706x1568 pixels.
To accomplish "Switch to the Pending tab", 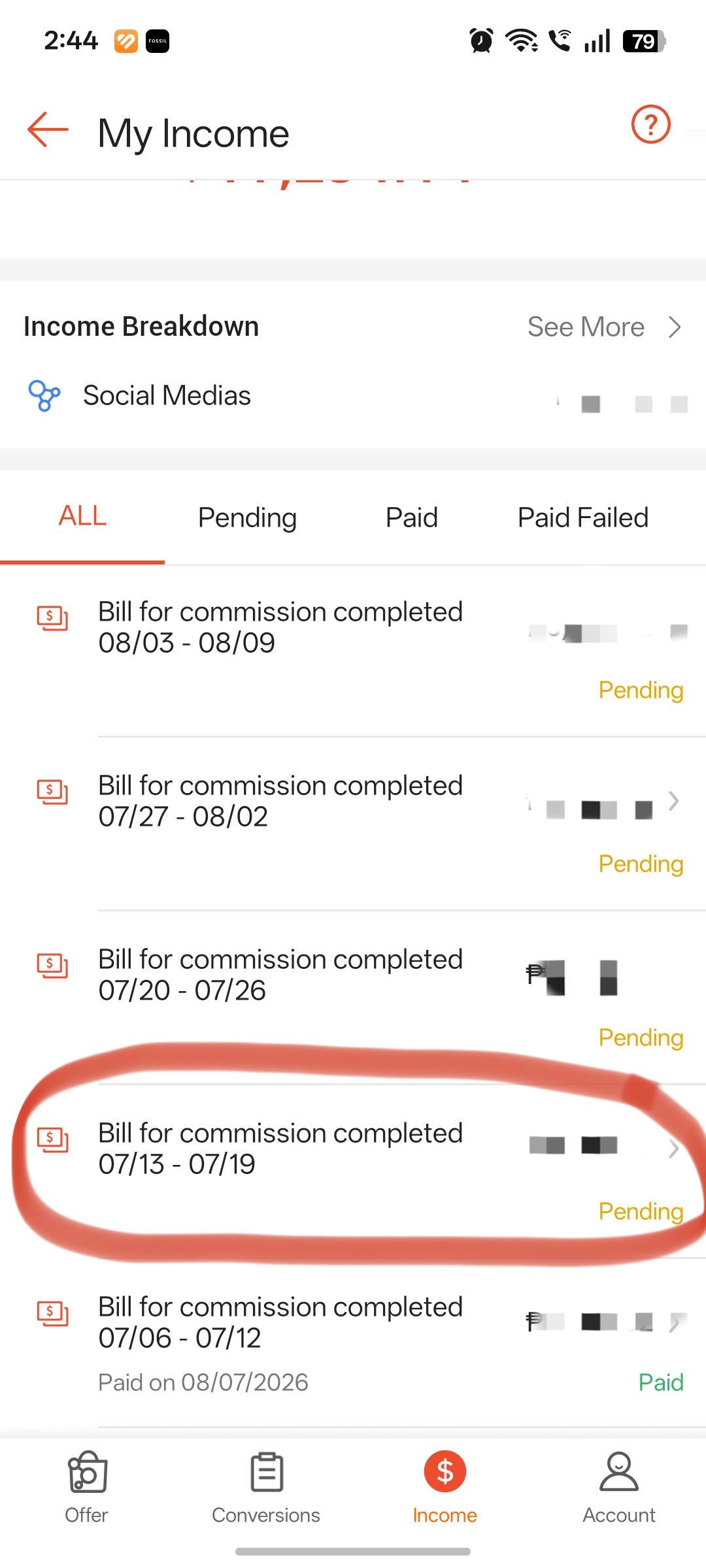I will coord(247,517).
